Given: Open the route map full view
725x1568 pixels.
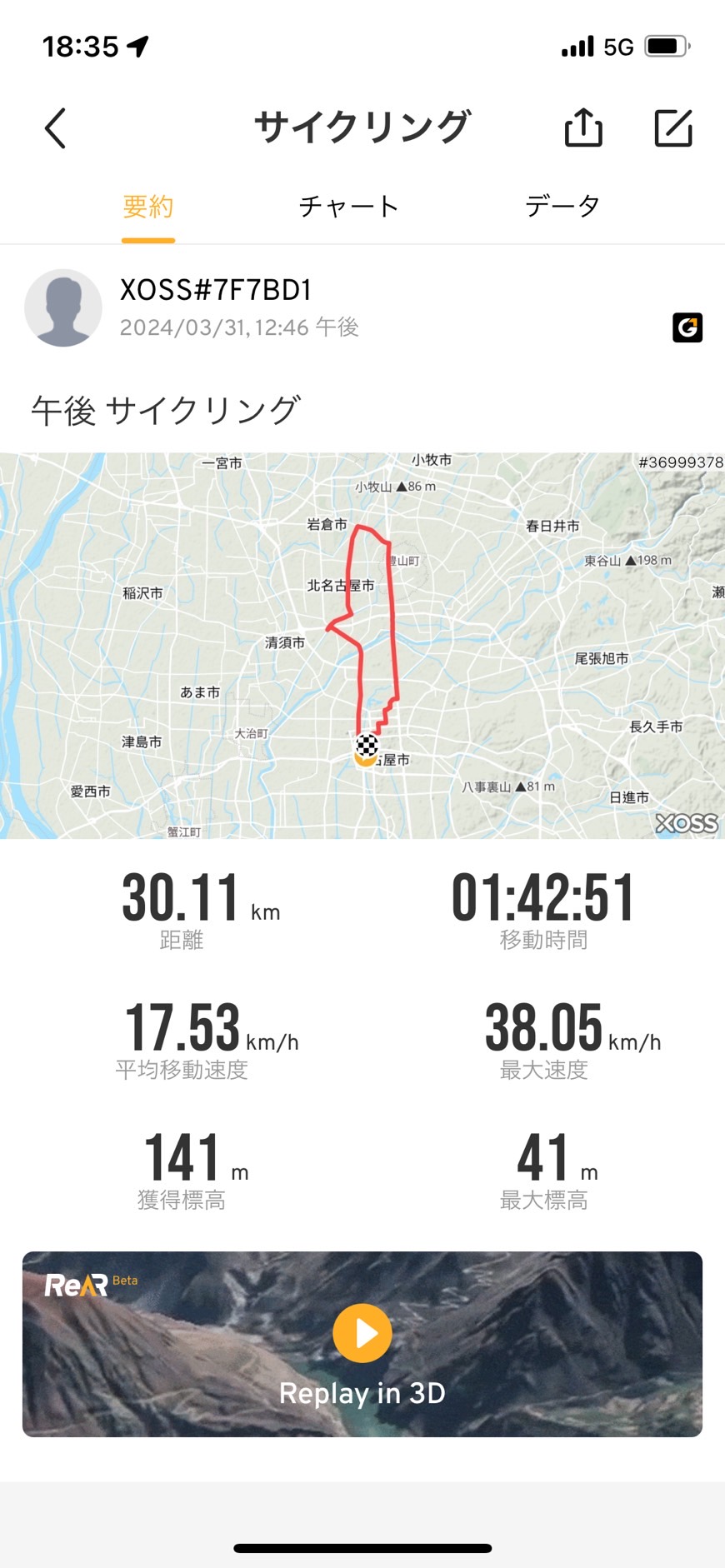Looking at the screenshot, I should pyautogui.click(x=362, y=646).
